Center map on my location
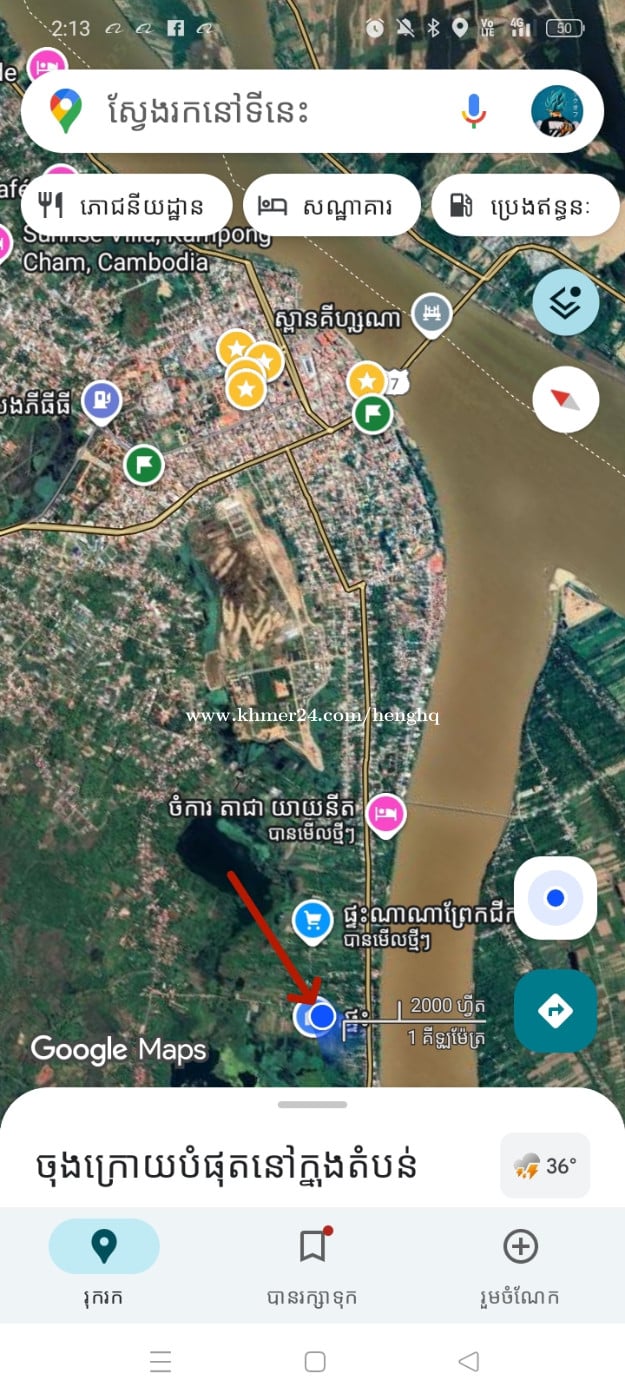This screenshot has height=1400, width=625. (x=556, y=898)
